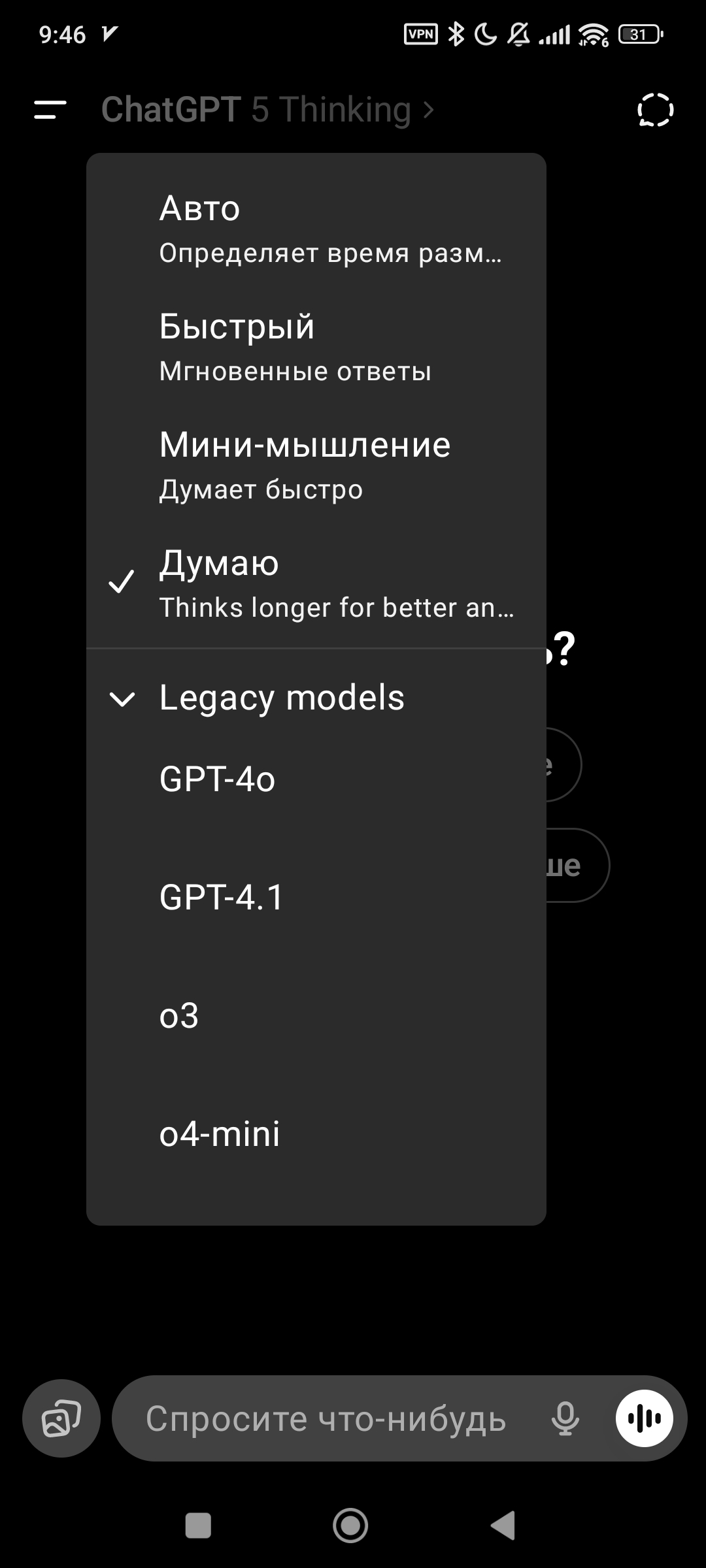Launch voice mode with the waveform button
This screenshot has height=1568, width=706.
[x=645, y=1418]
